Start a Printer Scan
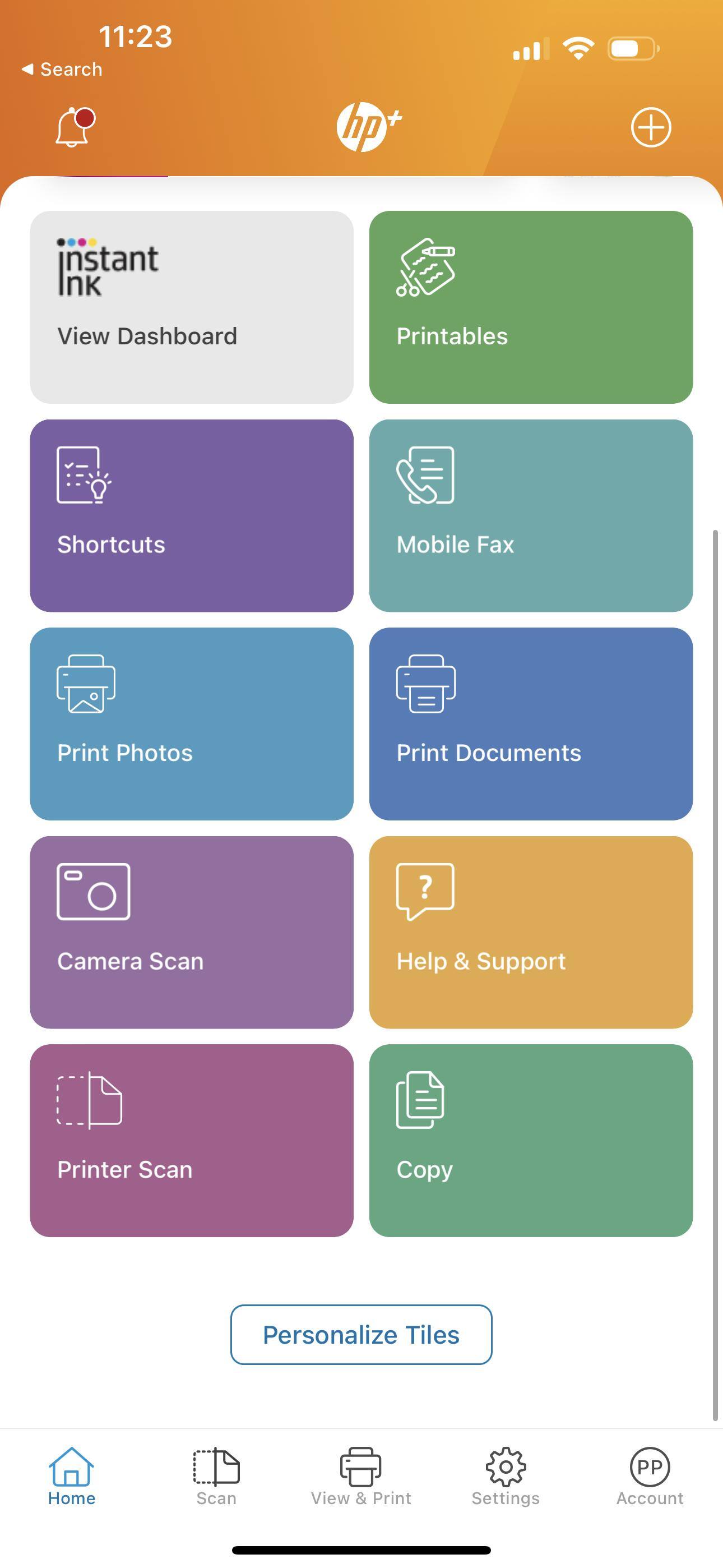Screen dimensions: 723x1568 pyautogui.click(x=192, y=1140)
